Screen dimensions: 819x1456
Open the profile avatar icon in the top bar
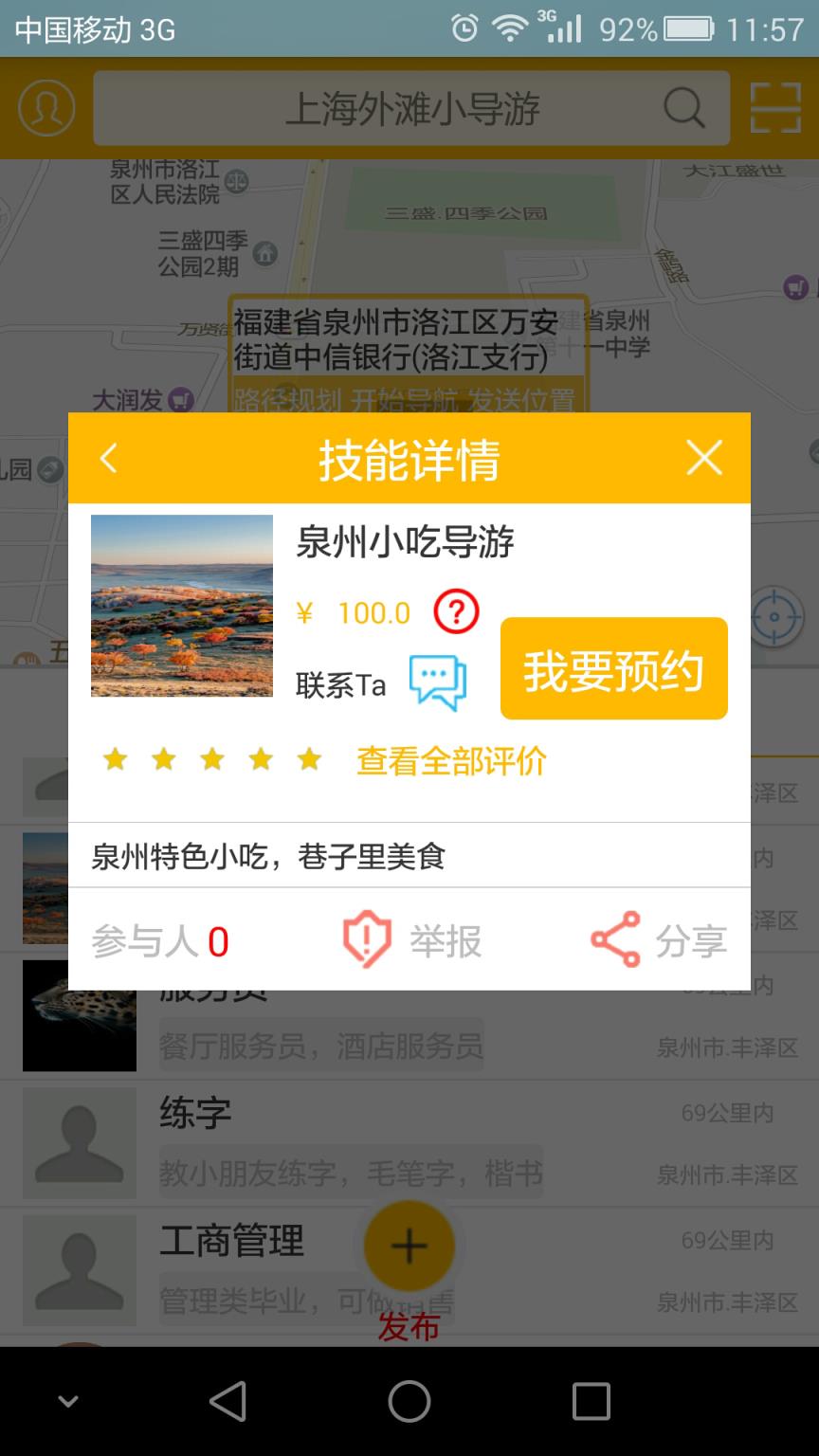point(45,108)
